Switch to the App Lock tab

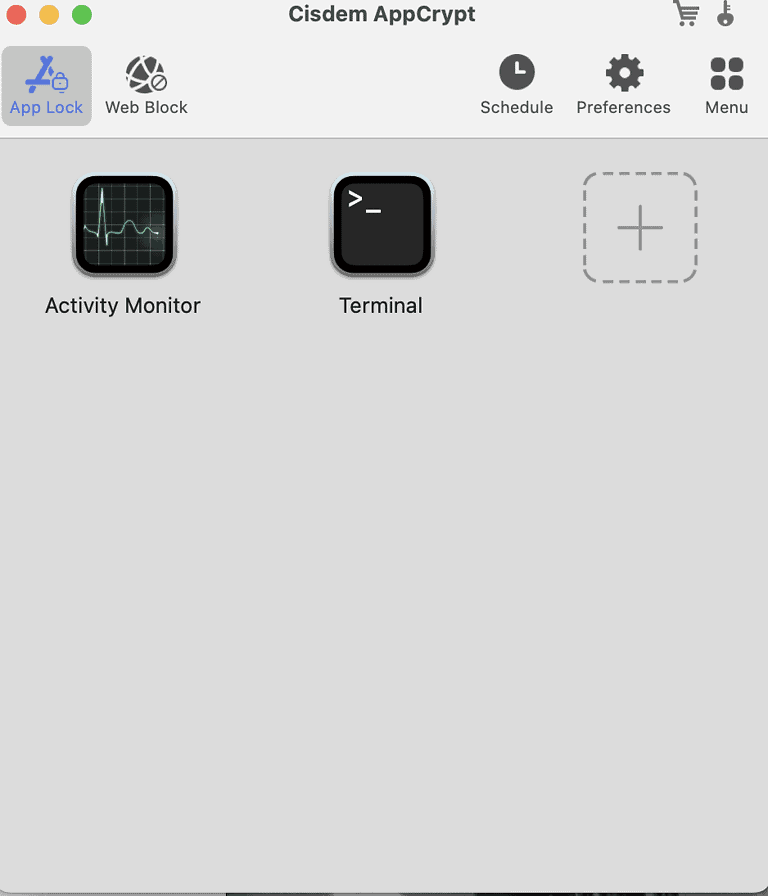(x=46, y=86)
